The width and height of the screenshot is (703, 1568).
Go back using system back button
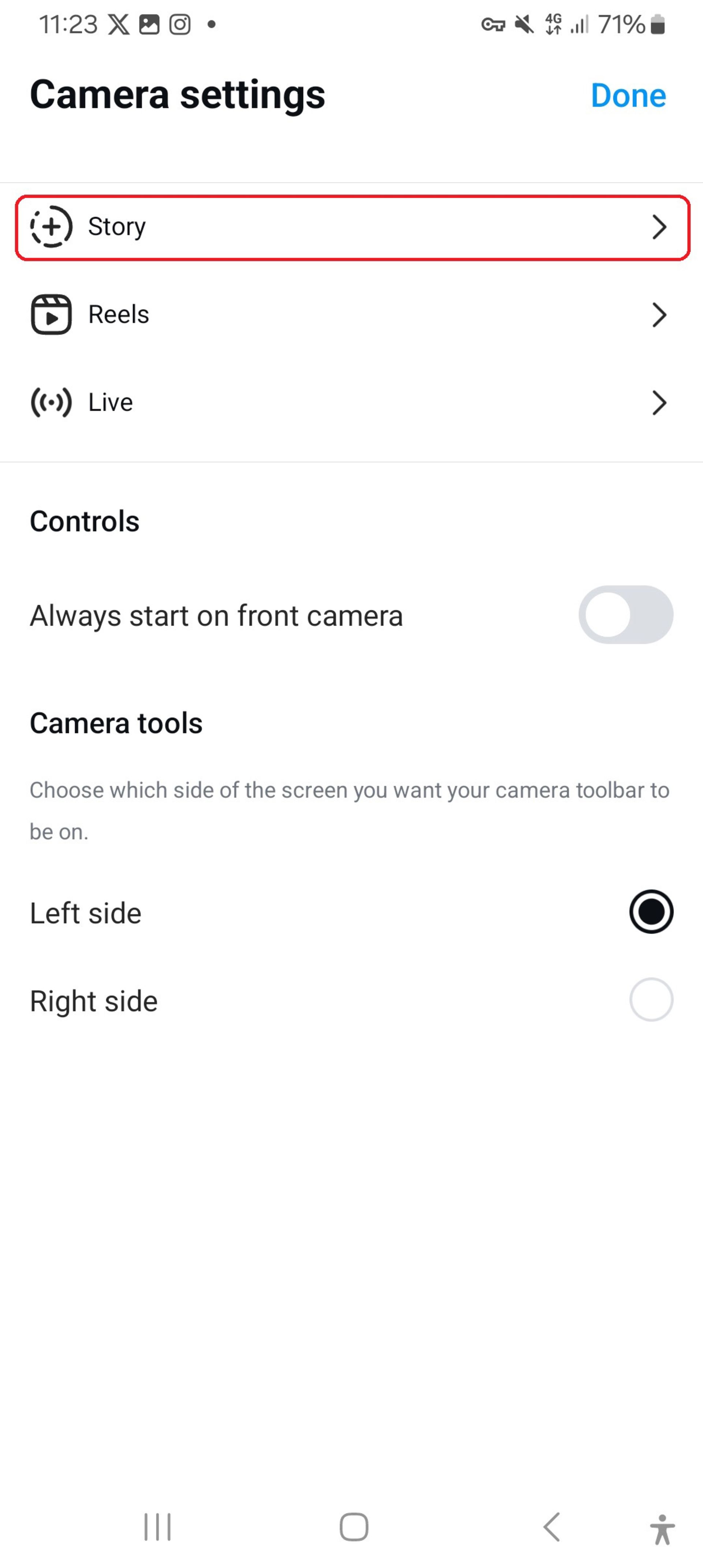pyautogui.click(x=551, y=1527)
